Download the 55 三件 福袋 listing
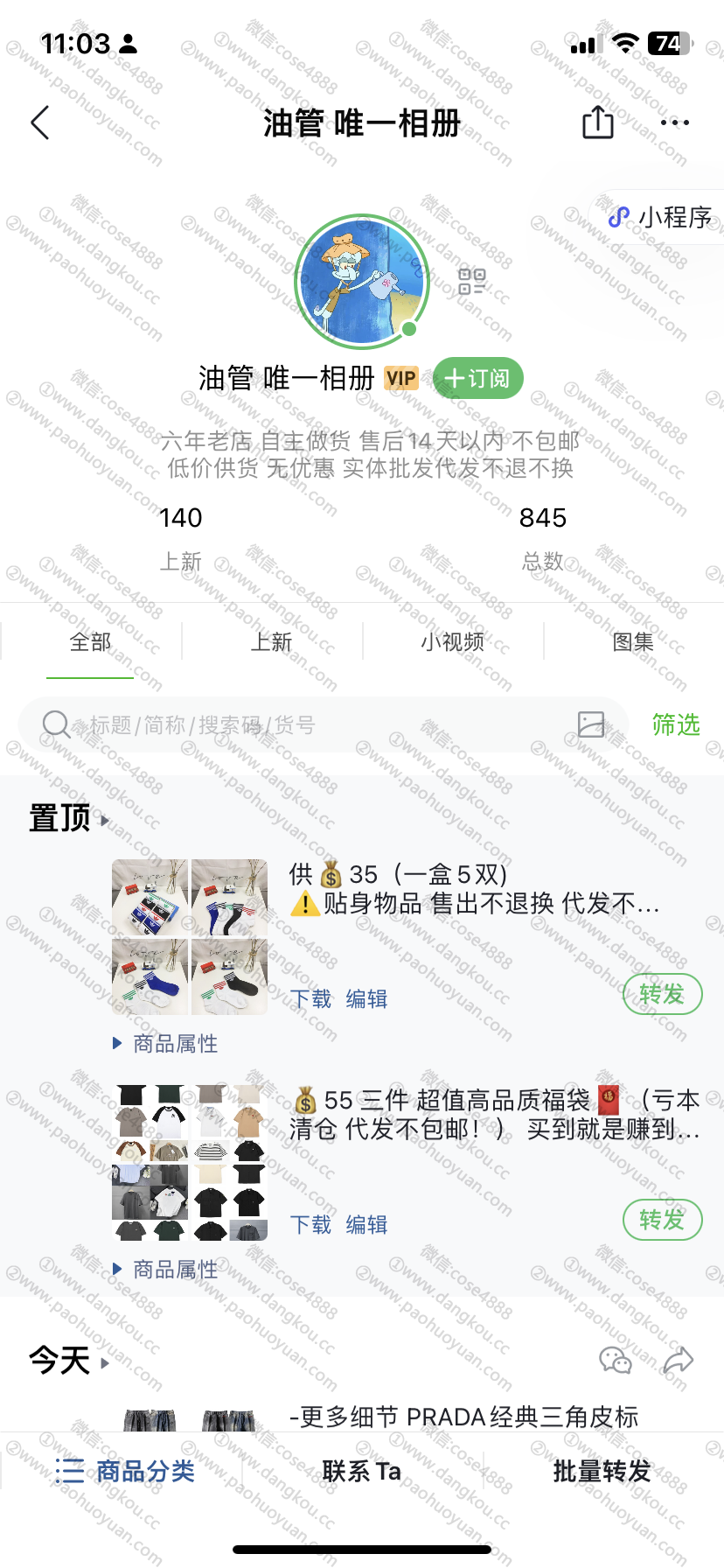The height and width of the screenshot is (1568, 724). point(310,1224)
